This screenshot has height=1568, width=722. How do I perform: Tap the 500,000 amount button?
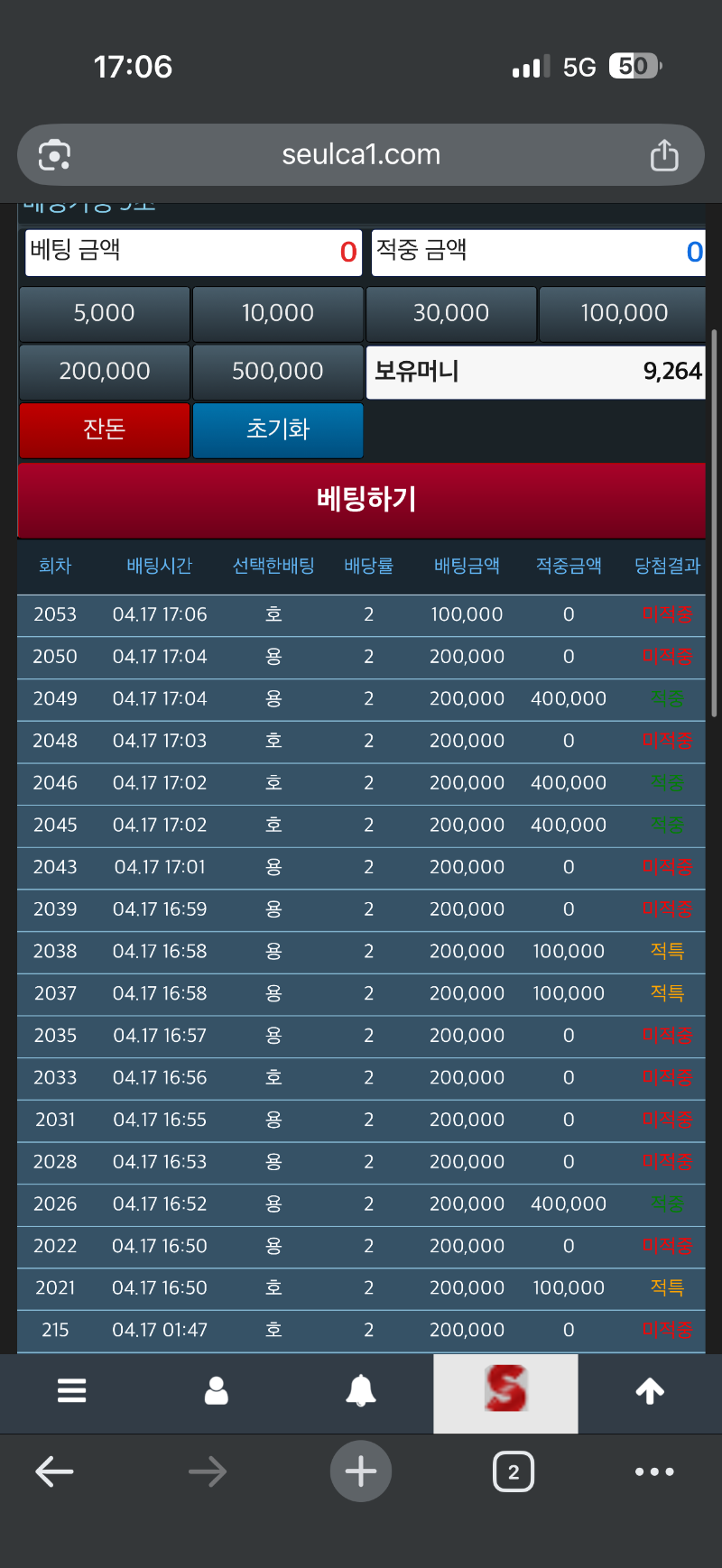278,371
